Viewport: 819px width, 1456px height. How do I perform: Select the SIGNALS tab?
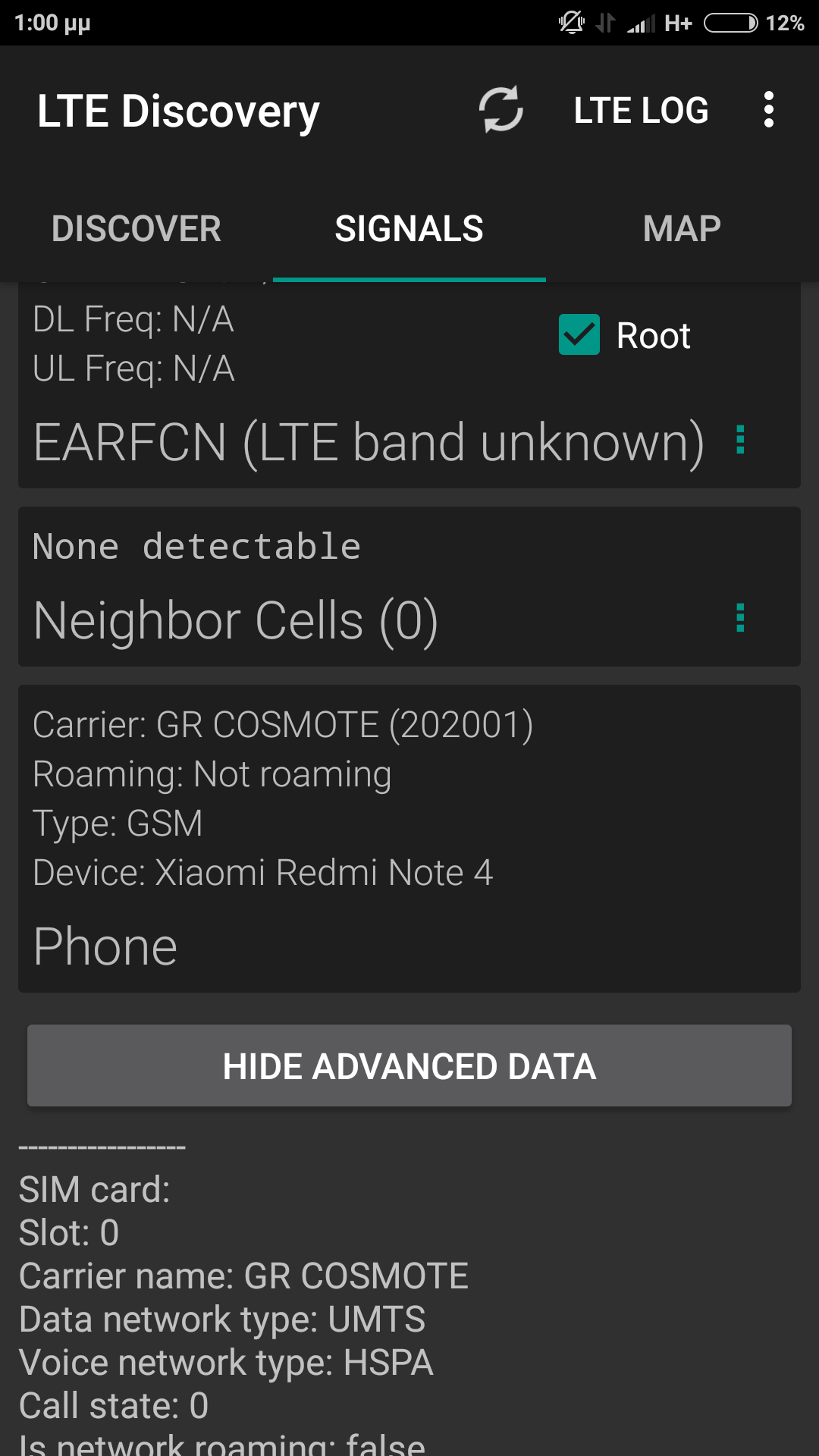[x=409, y=229]
